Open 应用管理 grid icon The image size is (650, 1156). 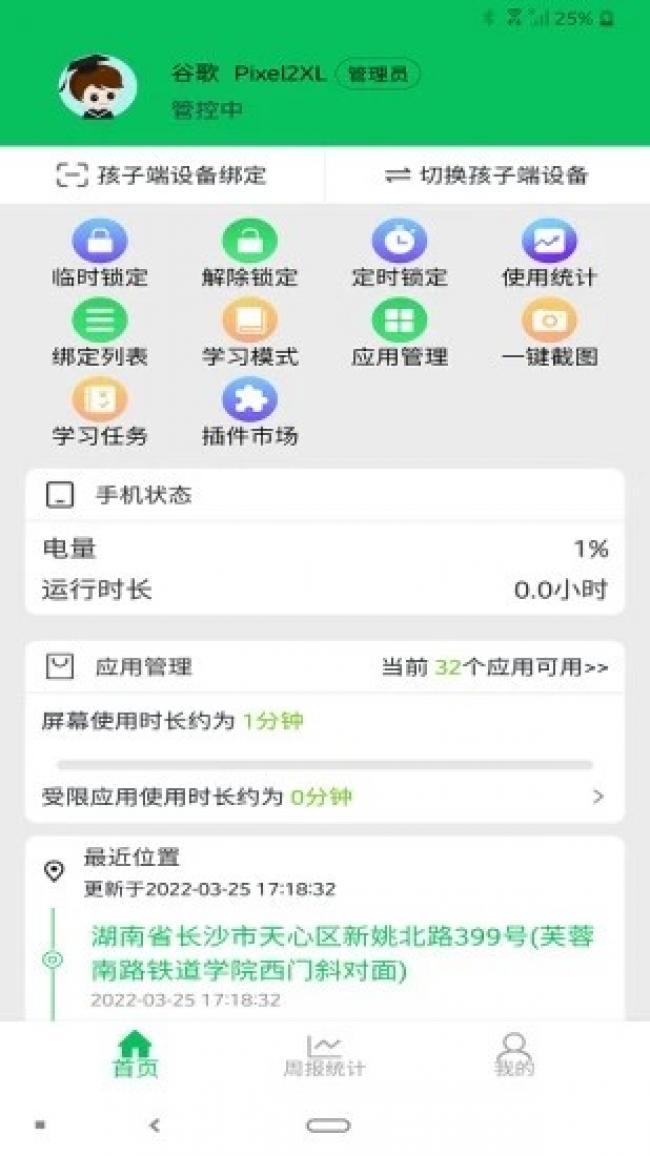(399, 323)
